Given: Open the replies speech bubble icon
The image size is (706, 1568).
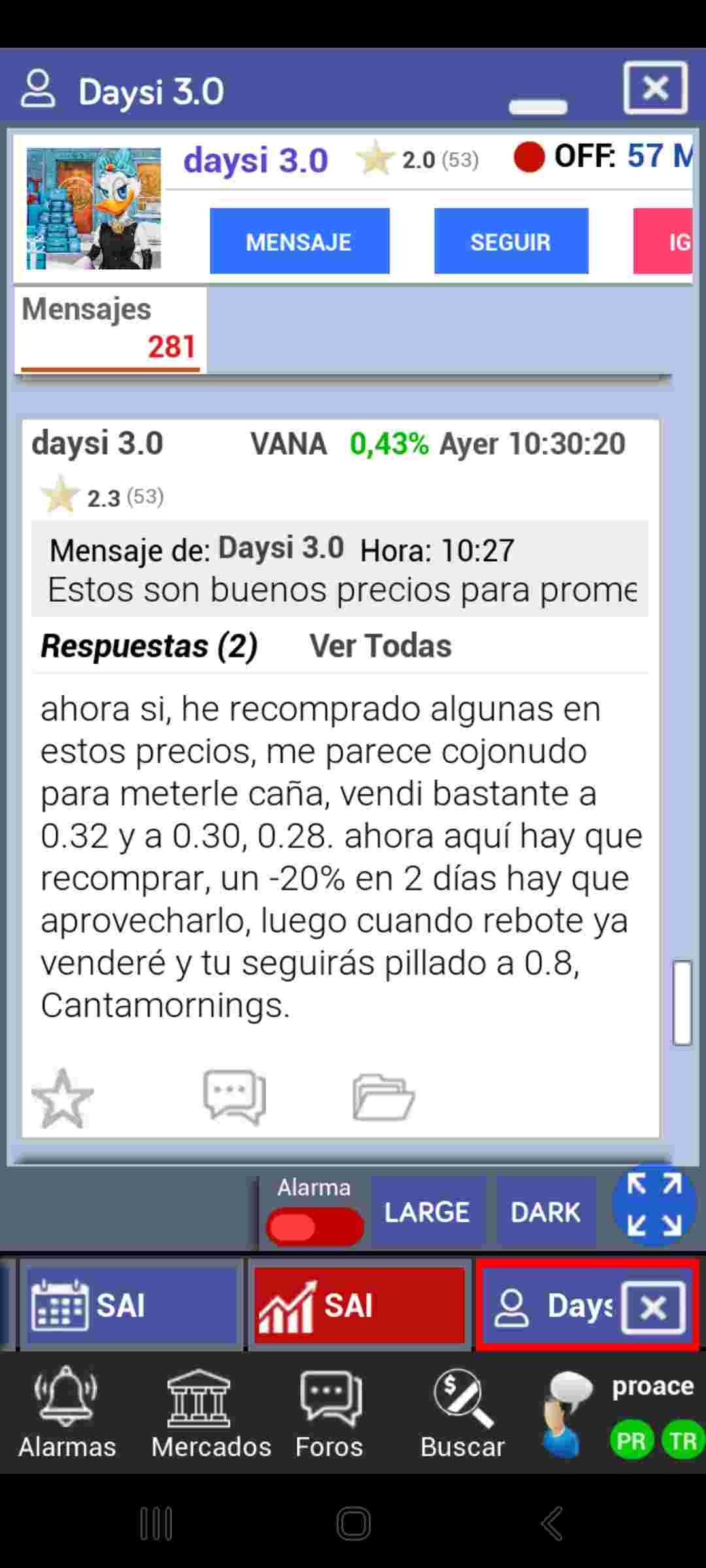Looking at the screenshot, I should tap(234, 1097).
